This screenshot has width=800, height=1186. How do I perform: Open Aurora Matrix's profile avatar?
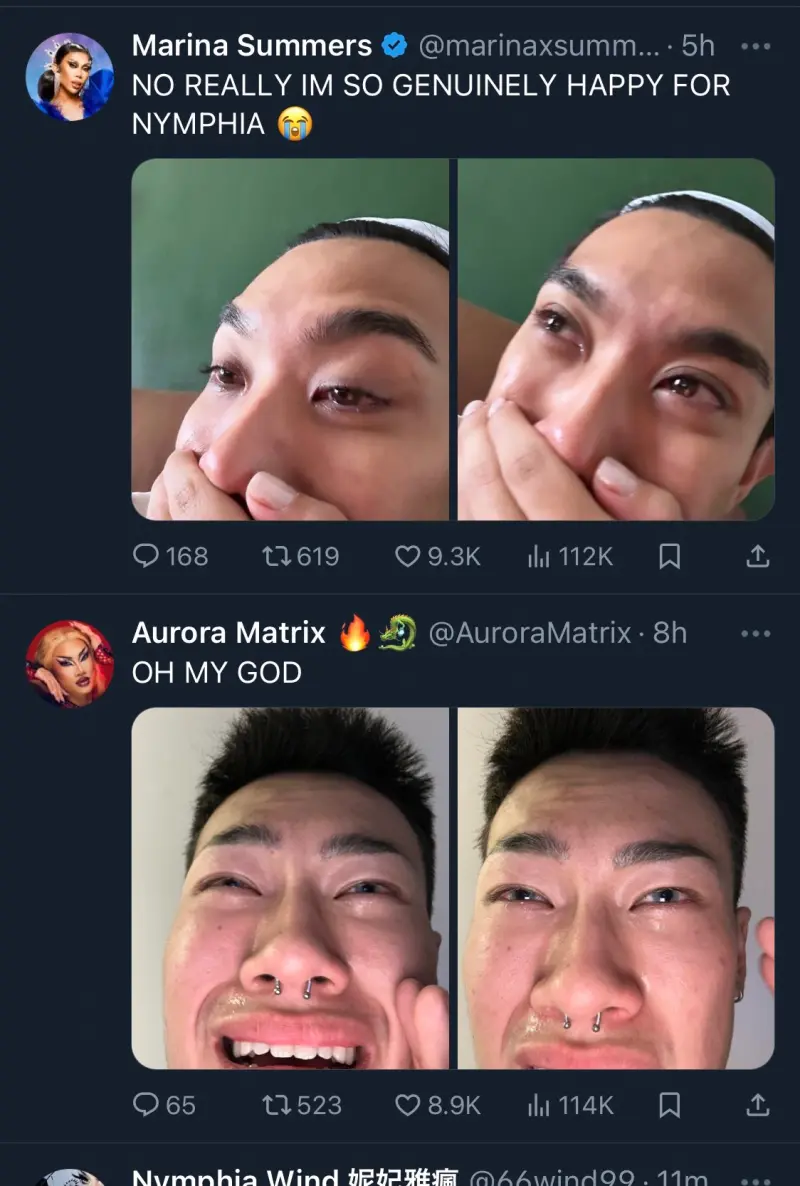tap(69, 664)
